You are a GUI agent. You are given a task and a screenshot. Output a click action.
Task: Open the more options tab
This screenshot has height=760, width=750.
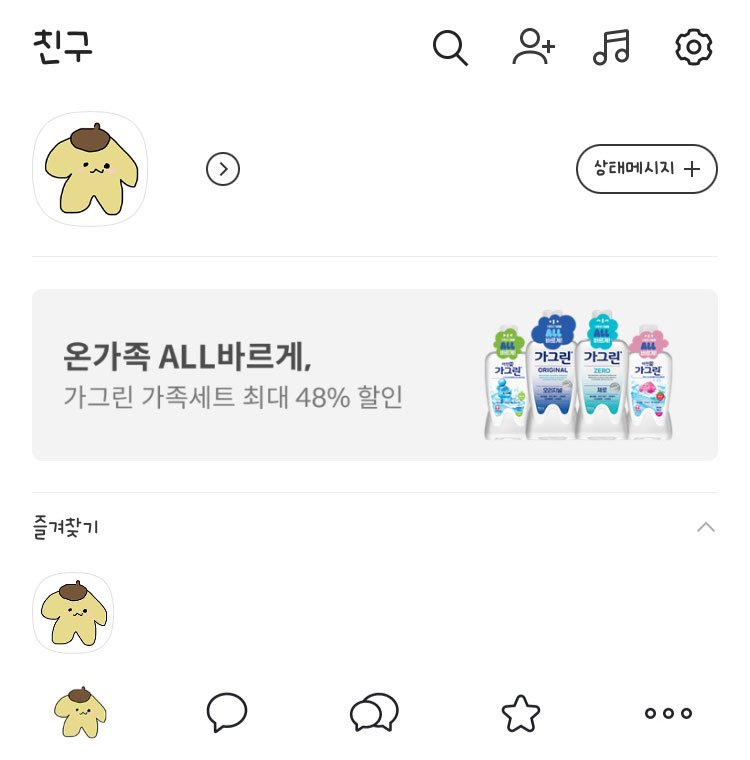(668, 713)
